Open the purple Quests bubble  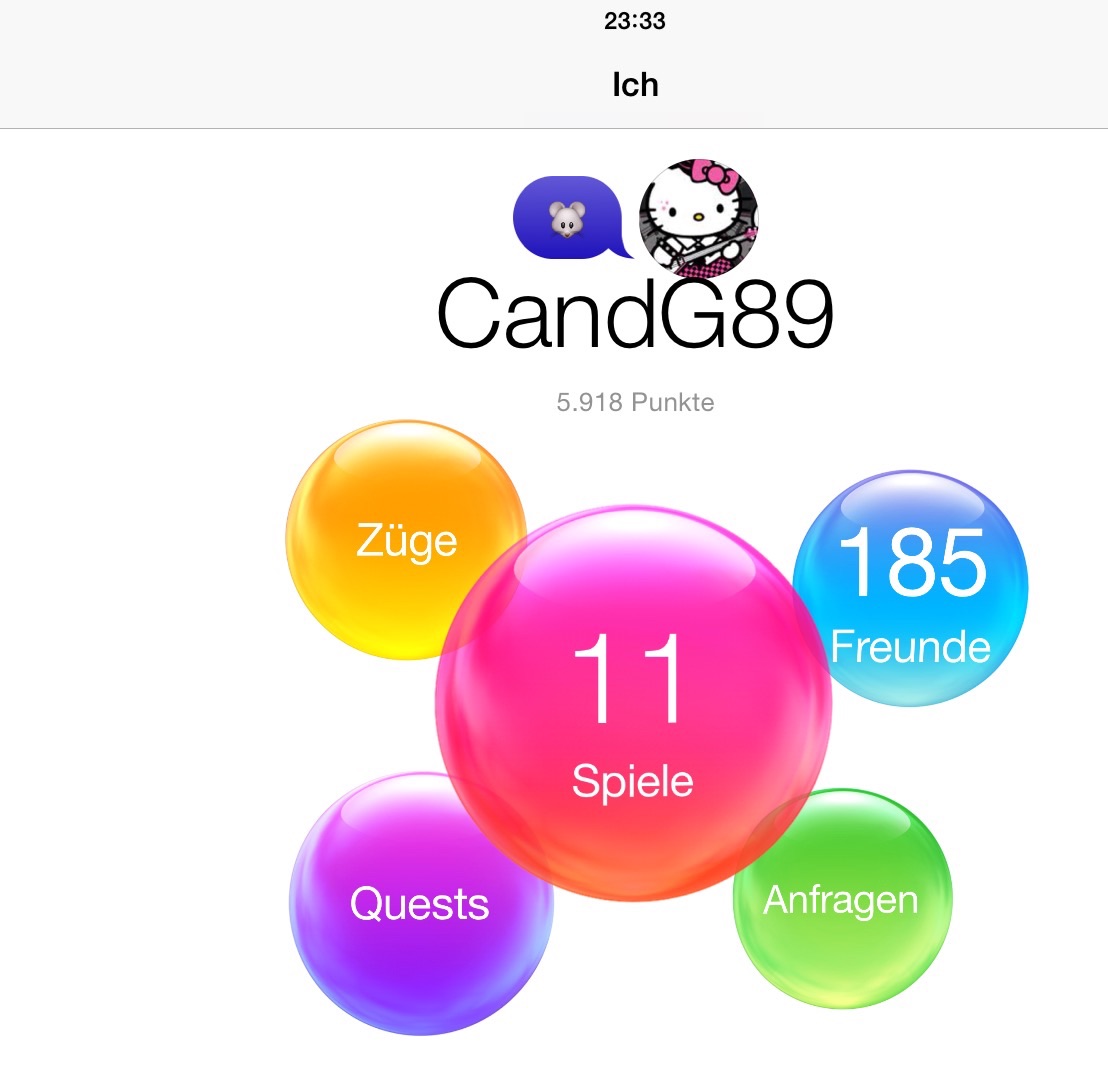point(421,904)
